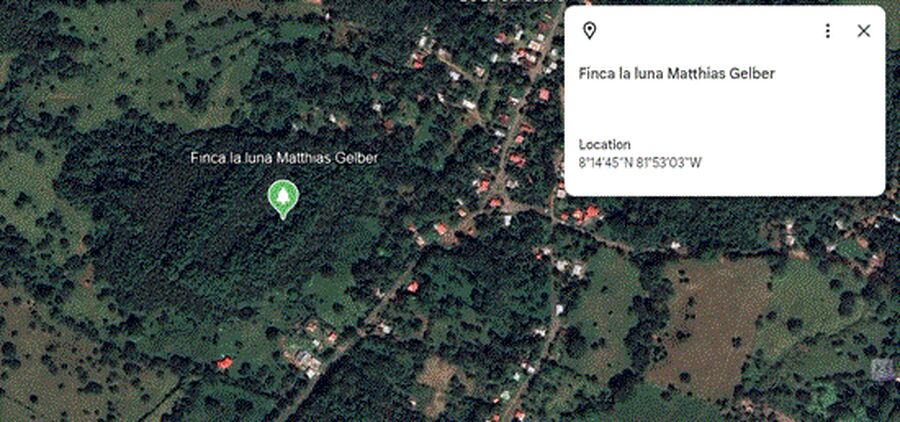This screenshot has height=422, width=900.
Task: Close the Finca la luna info card
Action: click(864, 31)
